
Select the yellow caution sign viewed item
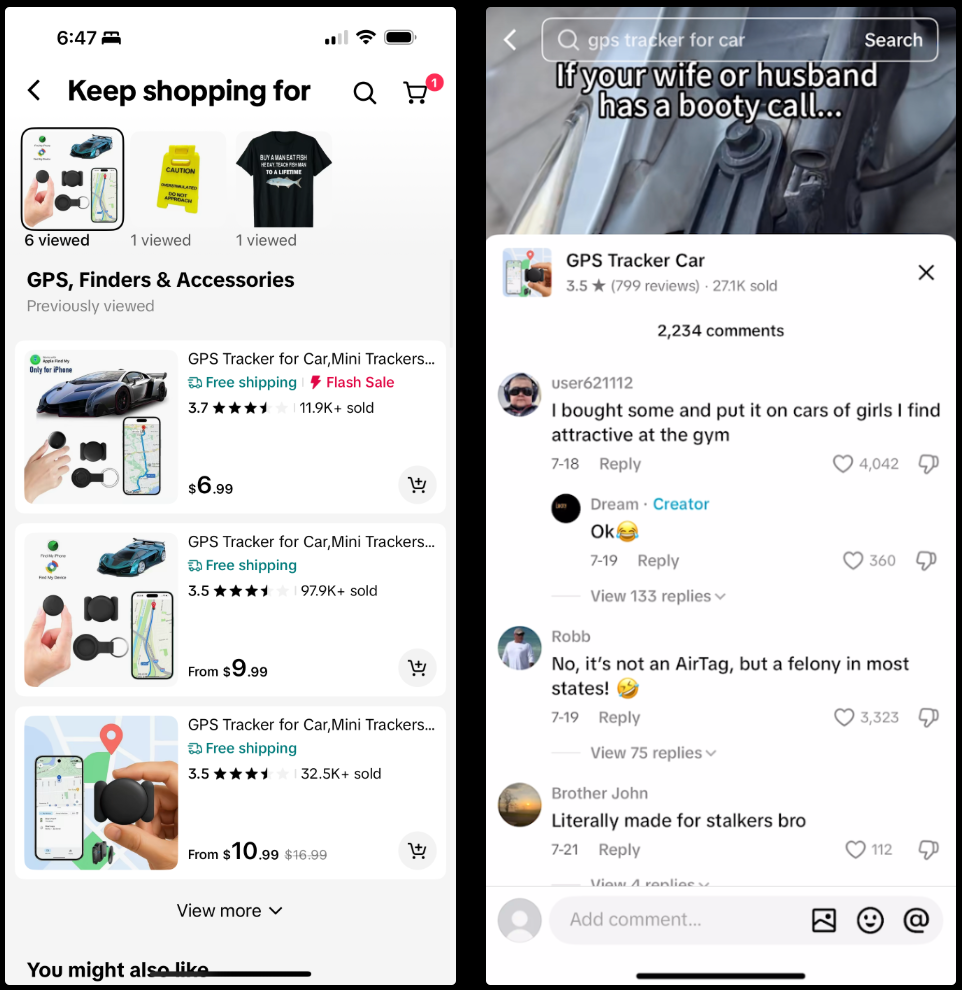coord(177,179)
